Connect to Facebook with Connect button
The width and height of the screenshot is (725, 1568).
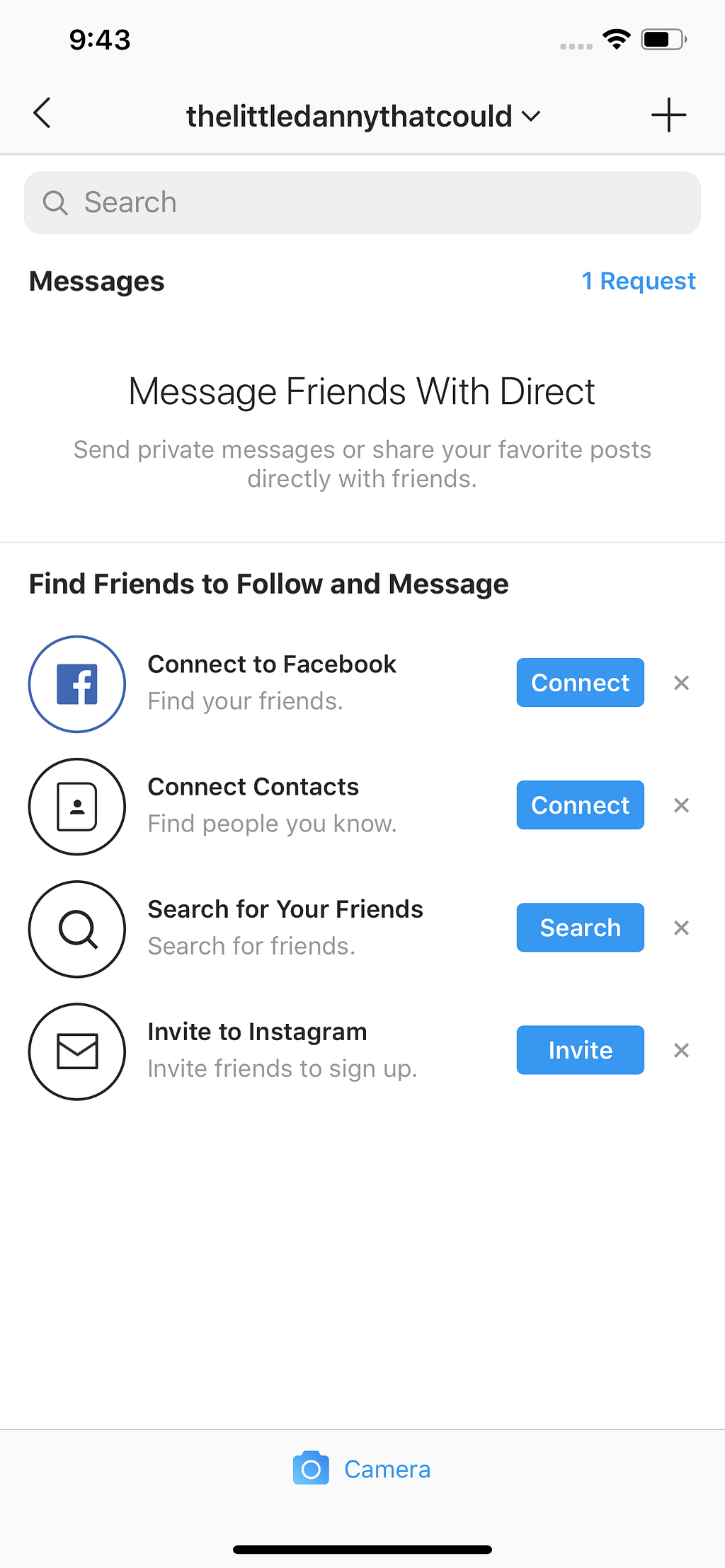580,683
